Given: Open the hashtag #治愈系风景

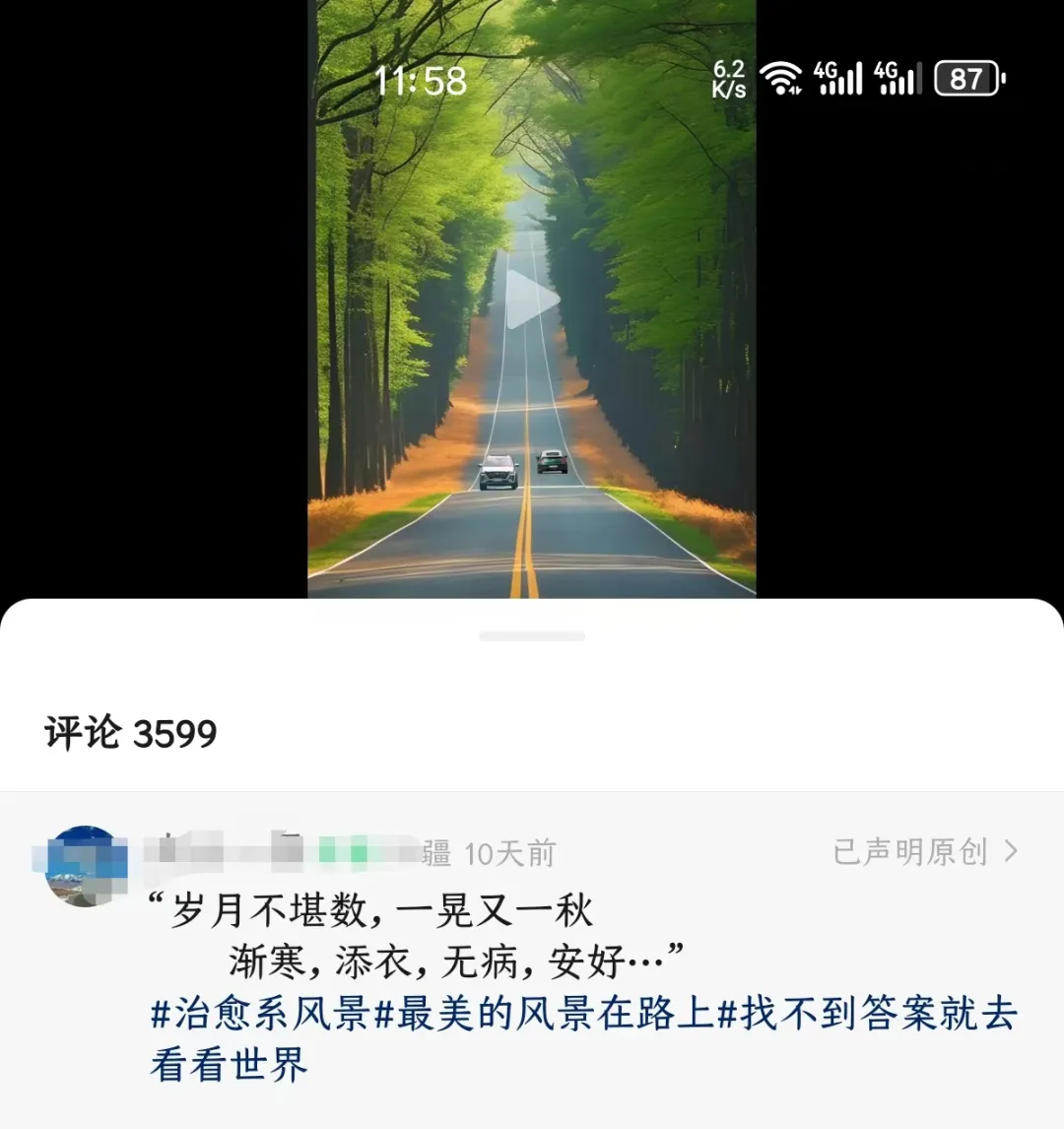Looking at the screenshot, I should (260, 1014).
